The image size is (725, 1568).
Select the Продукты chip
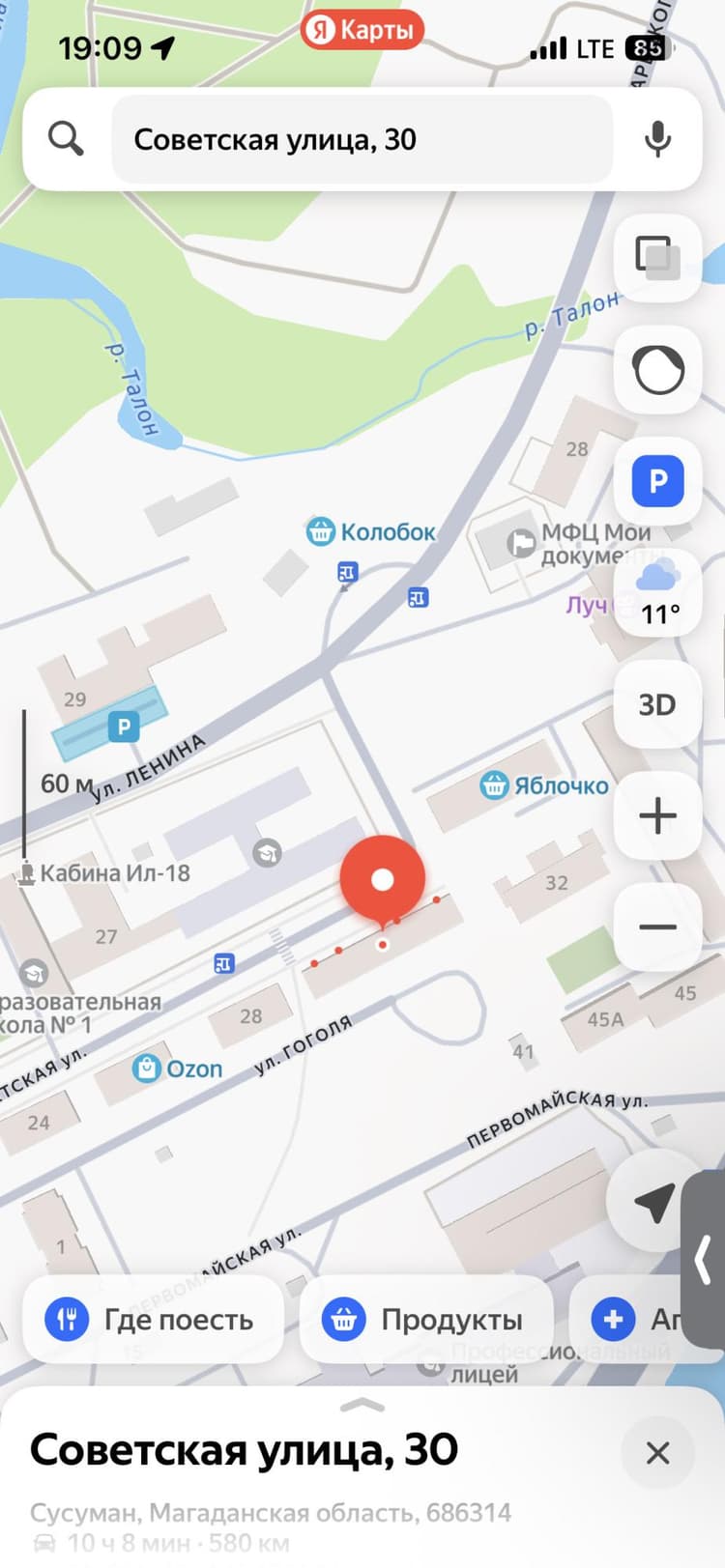pyautogui.click(x=426, y=1319)
